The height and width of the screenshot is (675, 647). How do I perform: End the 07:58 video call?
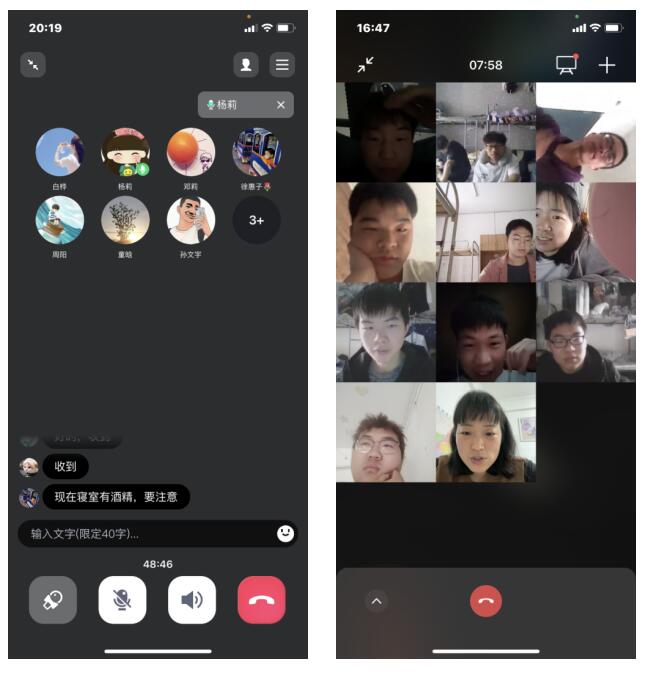(x=486, y=601)
